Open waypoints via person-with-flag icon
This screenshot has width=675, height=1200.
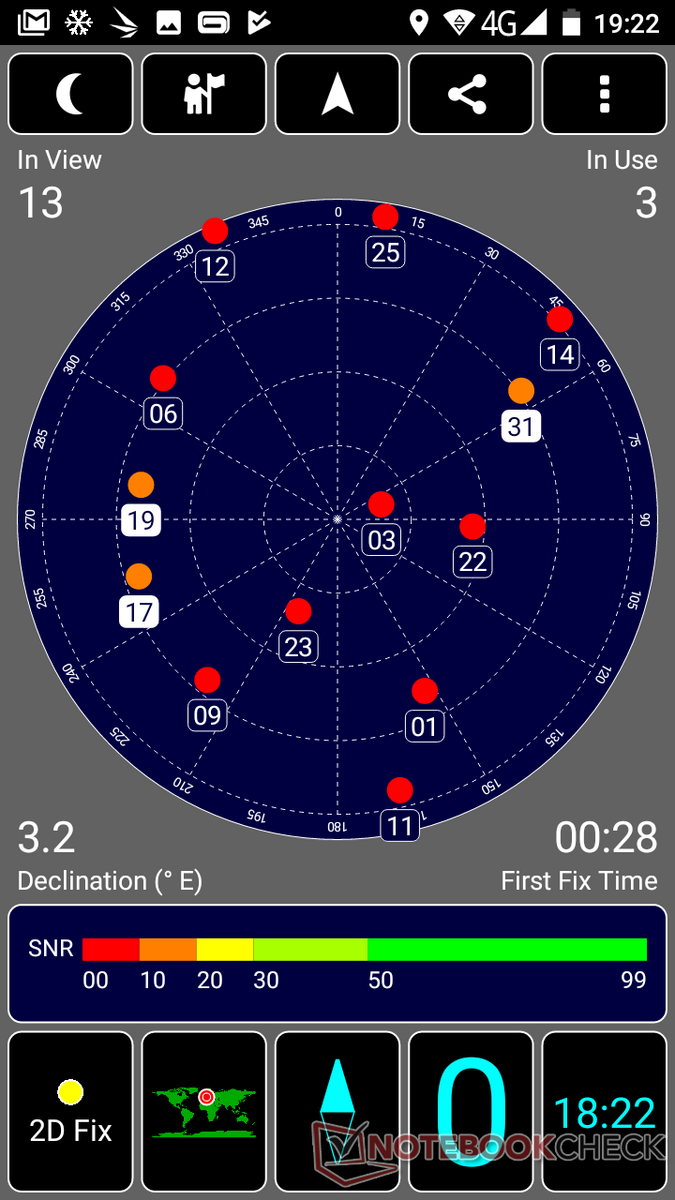(x=204, y=94)
